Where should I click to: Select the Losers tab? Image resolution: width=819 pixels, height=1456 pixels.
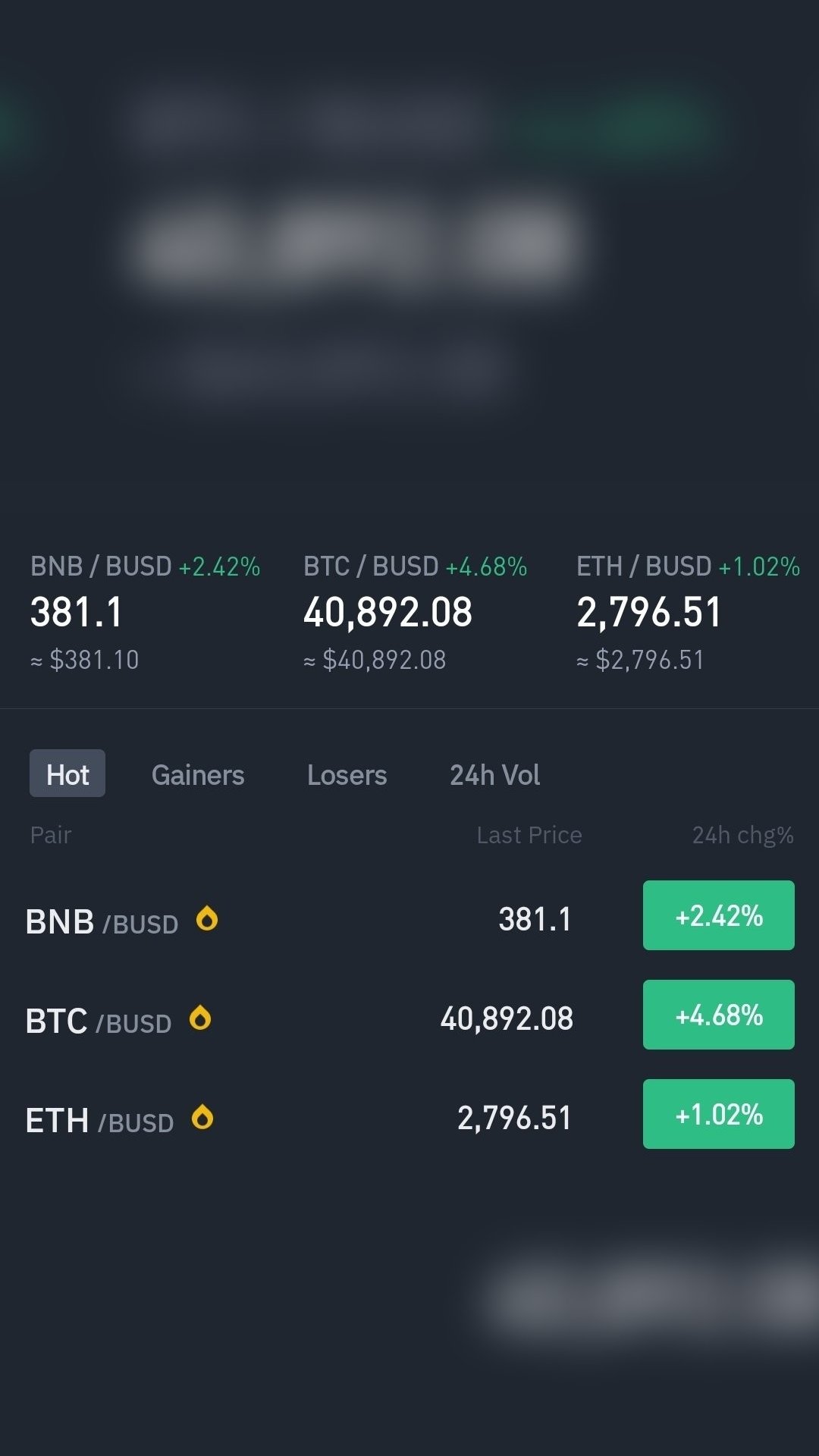pos(347,774)
